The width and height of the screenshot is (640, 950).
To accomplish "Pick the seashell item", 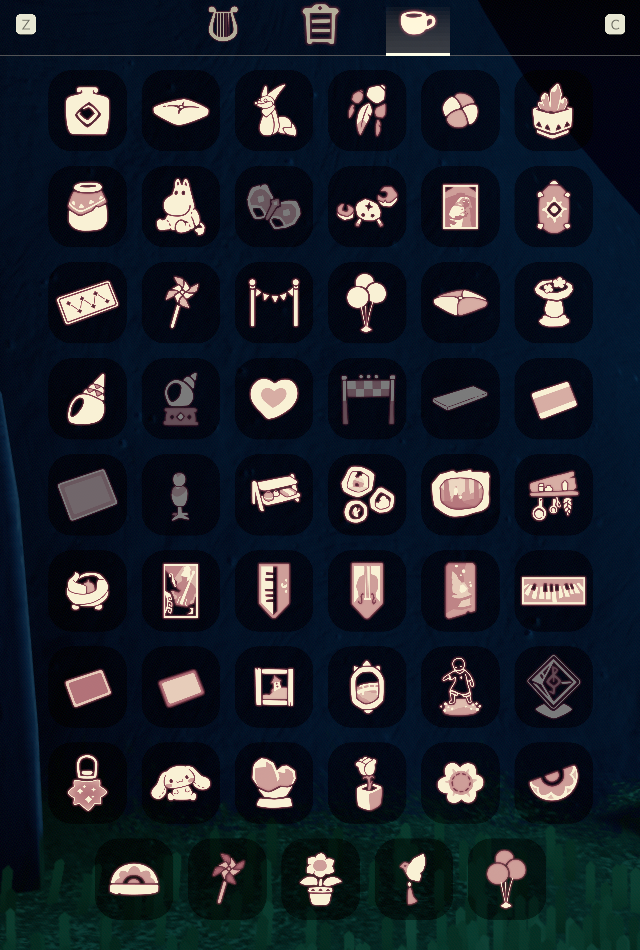I will pos(88,398).
